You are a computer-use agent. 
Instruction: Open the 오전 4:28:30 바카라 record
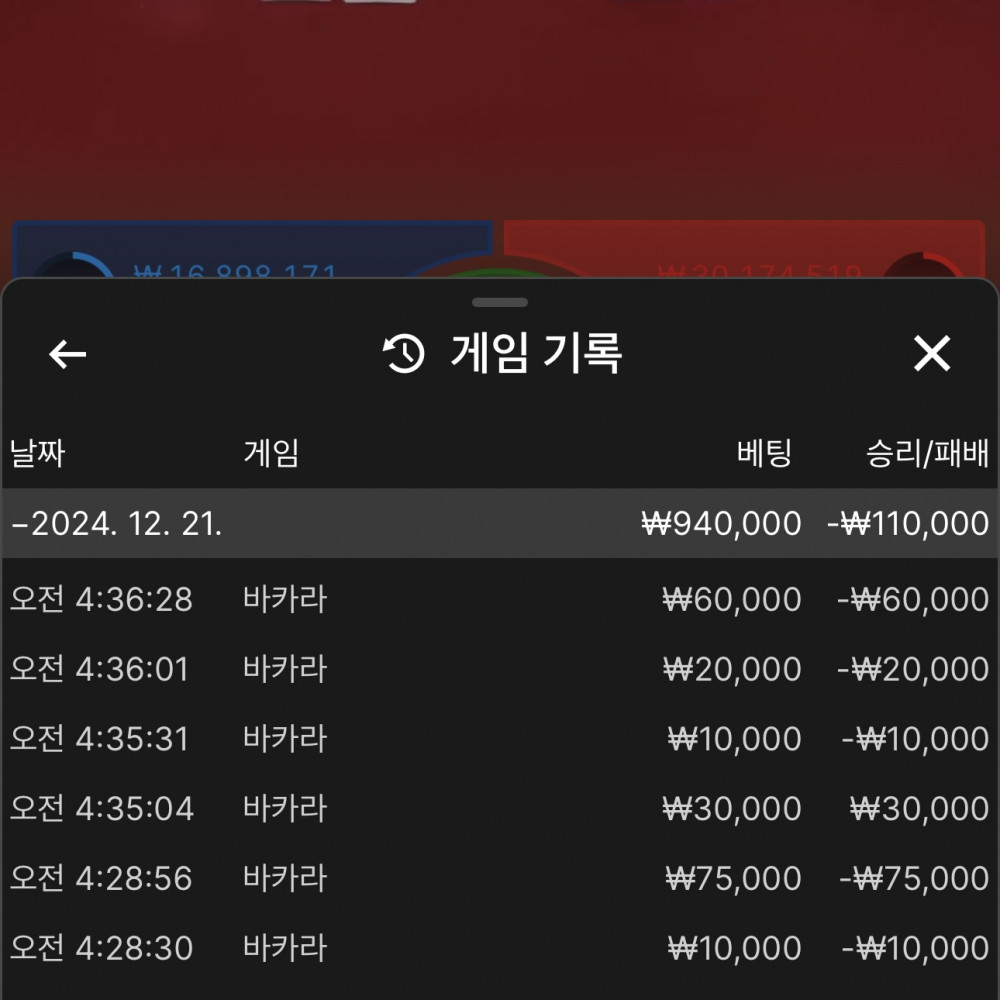[x=500, y=947]
